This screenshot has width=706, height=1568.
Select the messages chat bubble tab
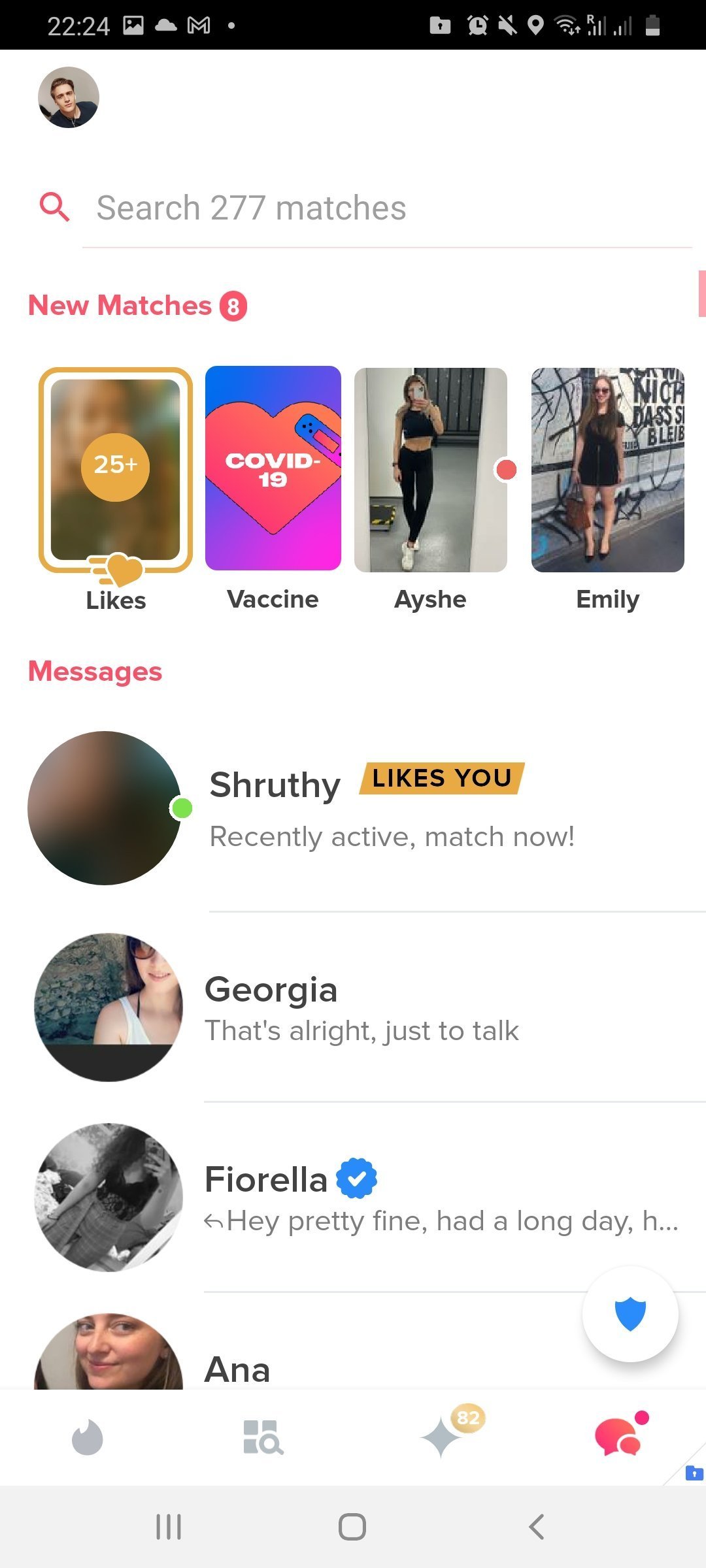618,1437
